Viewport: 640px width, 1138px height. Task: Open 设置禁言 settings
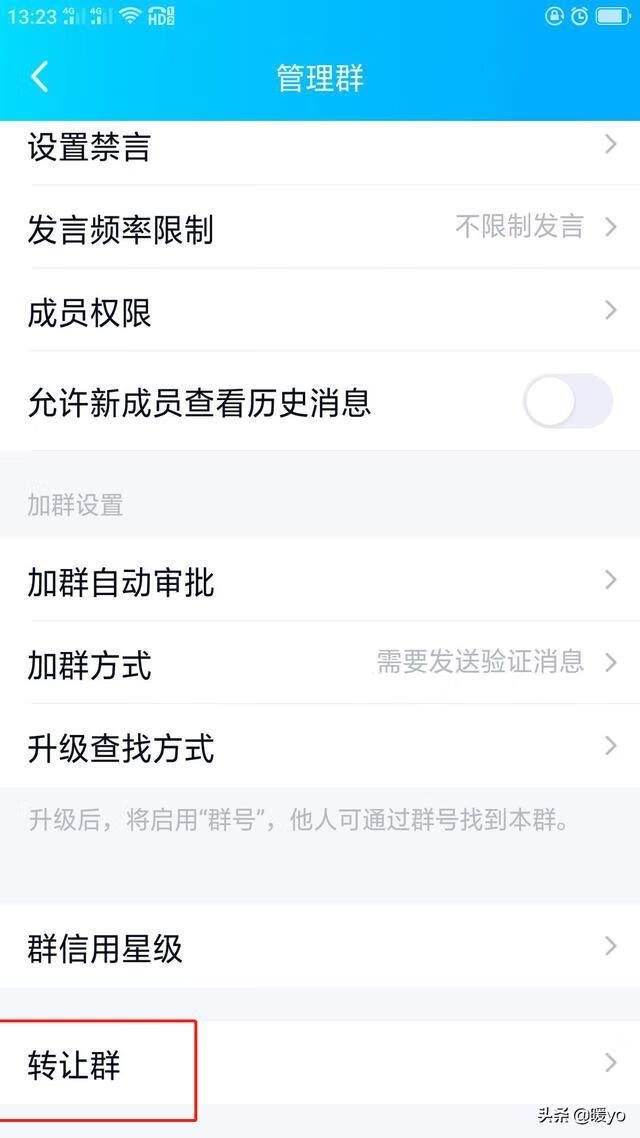coord(320,149)
